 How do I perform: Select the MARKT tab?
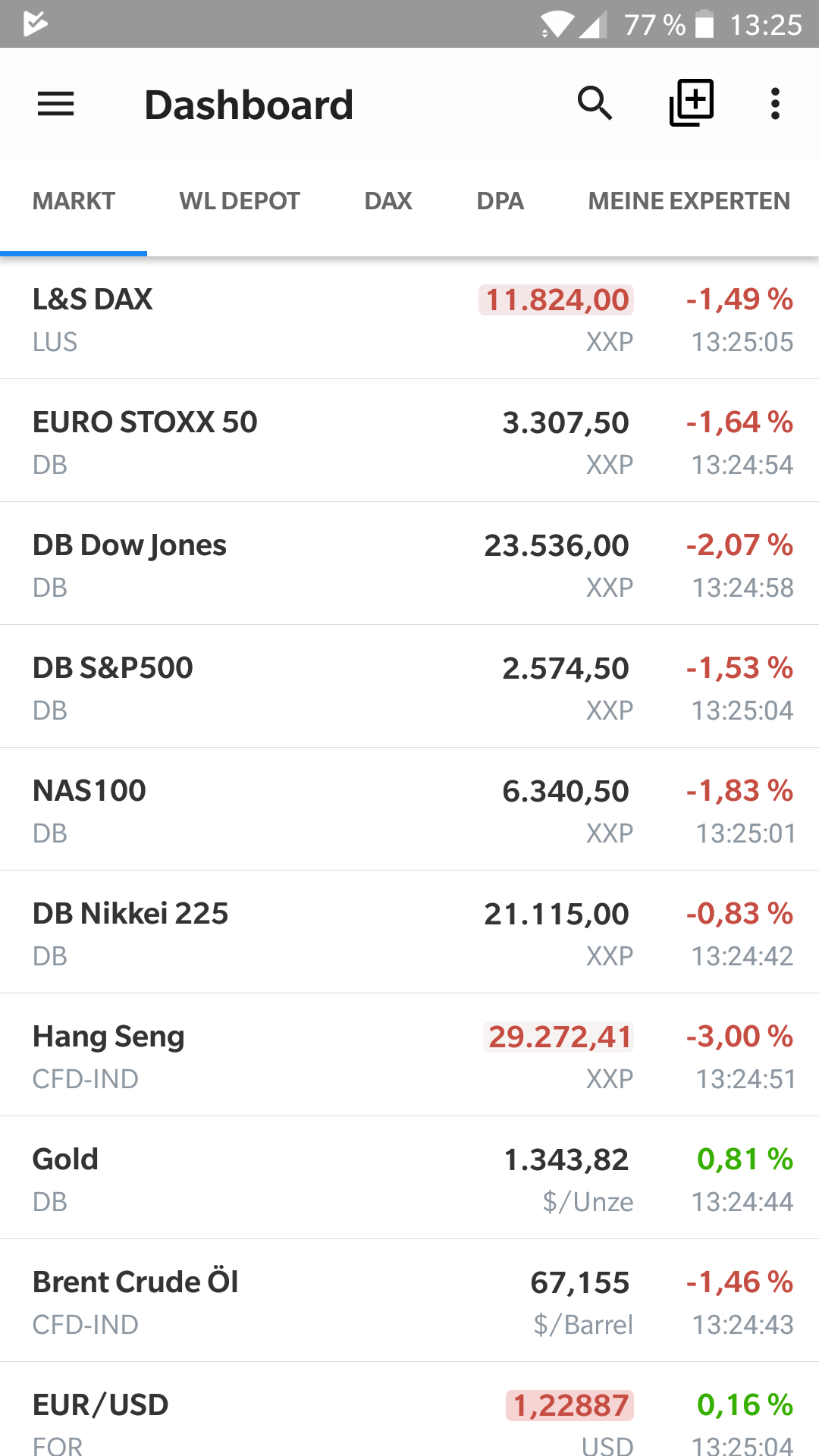[74, 201]
